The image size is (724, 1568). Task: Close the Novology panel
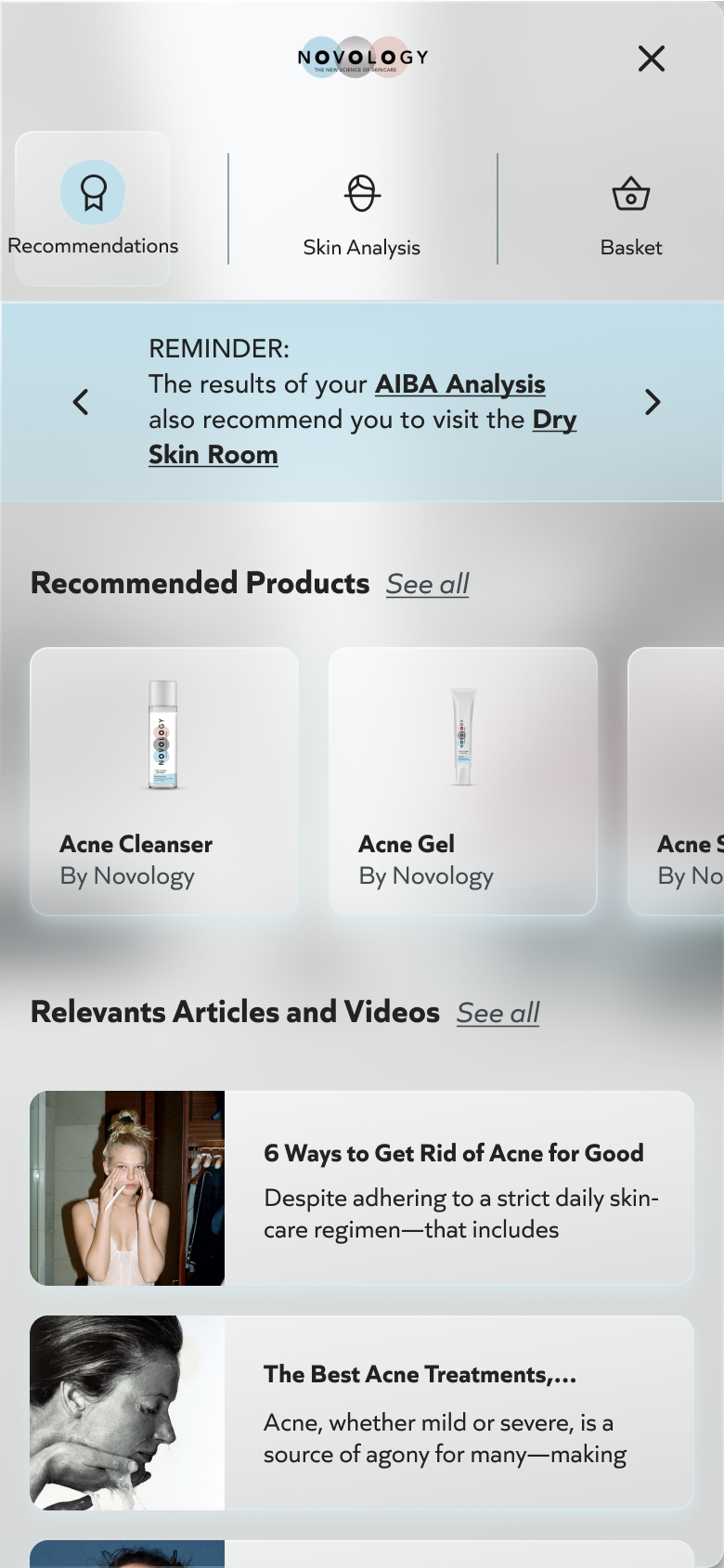(x=652, y=58)
